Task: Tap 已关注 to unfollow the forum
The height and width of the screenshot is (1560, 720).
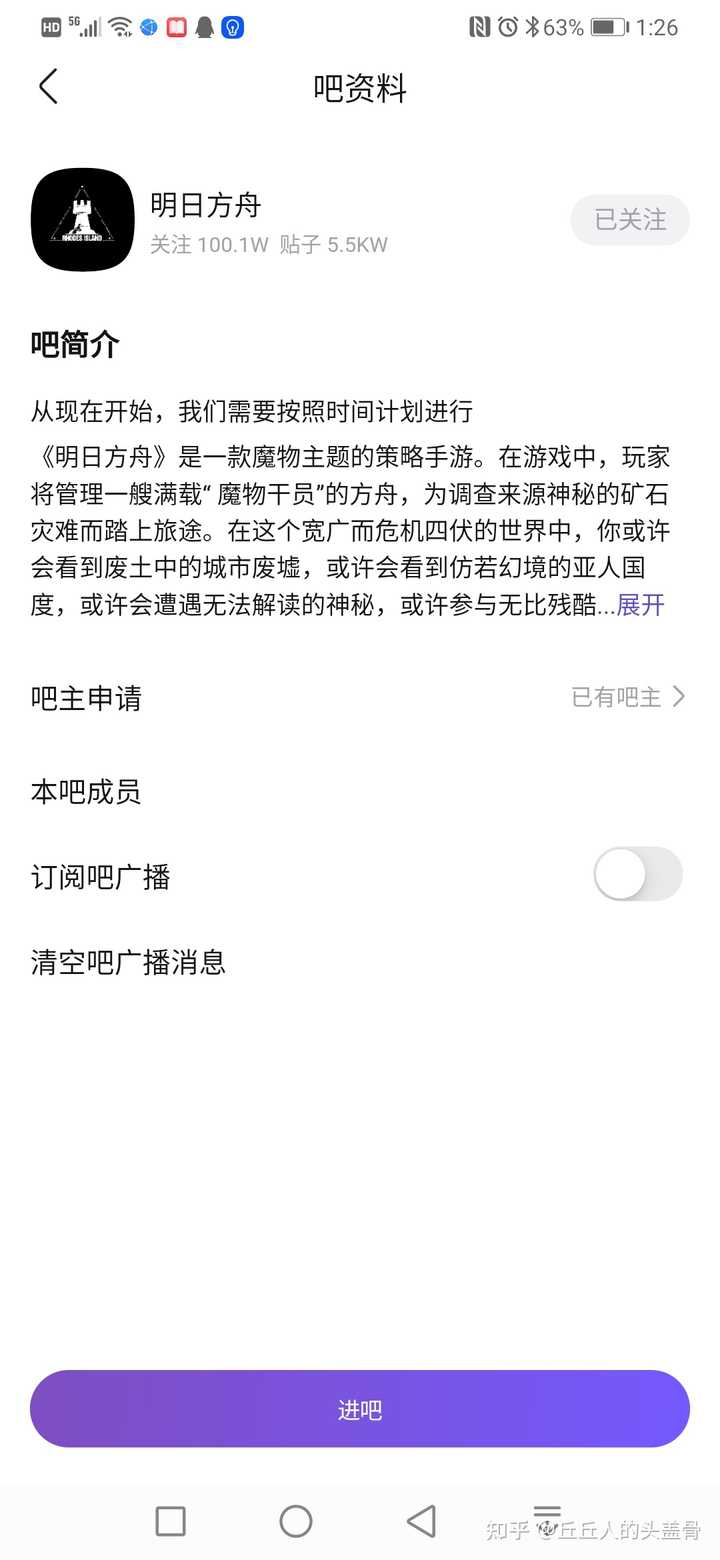Action: (630, 220)
